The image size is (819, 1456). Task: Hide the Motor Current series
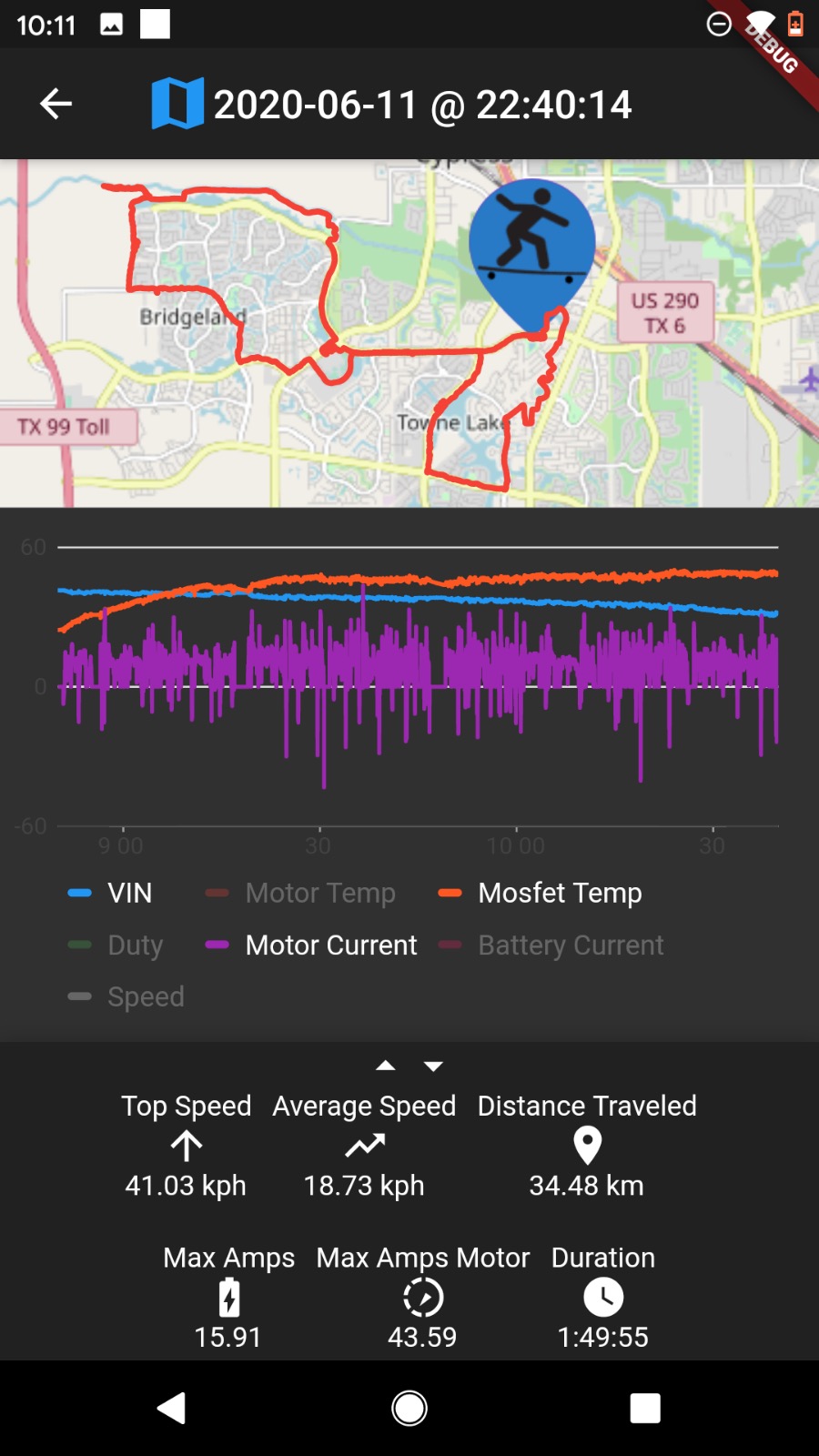coord(312,945)
